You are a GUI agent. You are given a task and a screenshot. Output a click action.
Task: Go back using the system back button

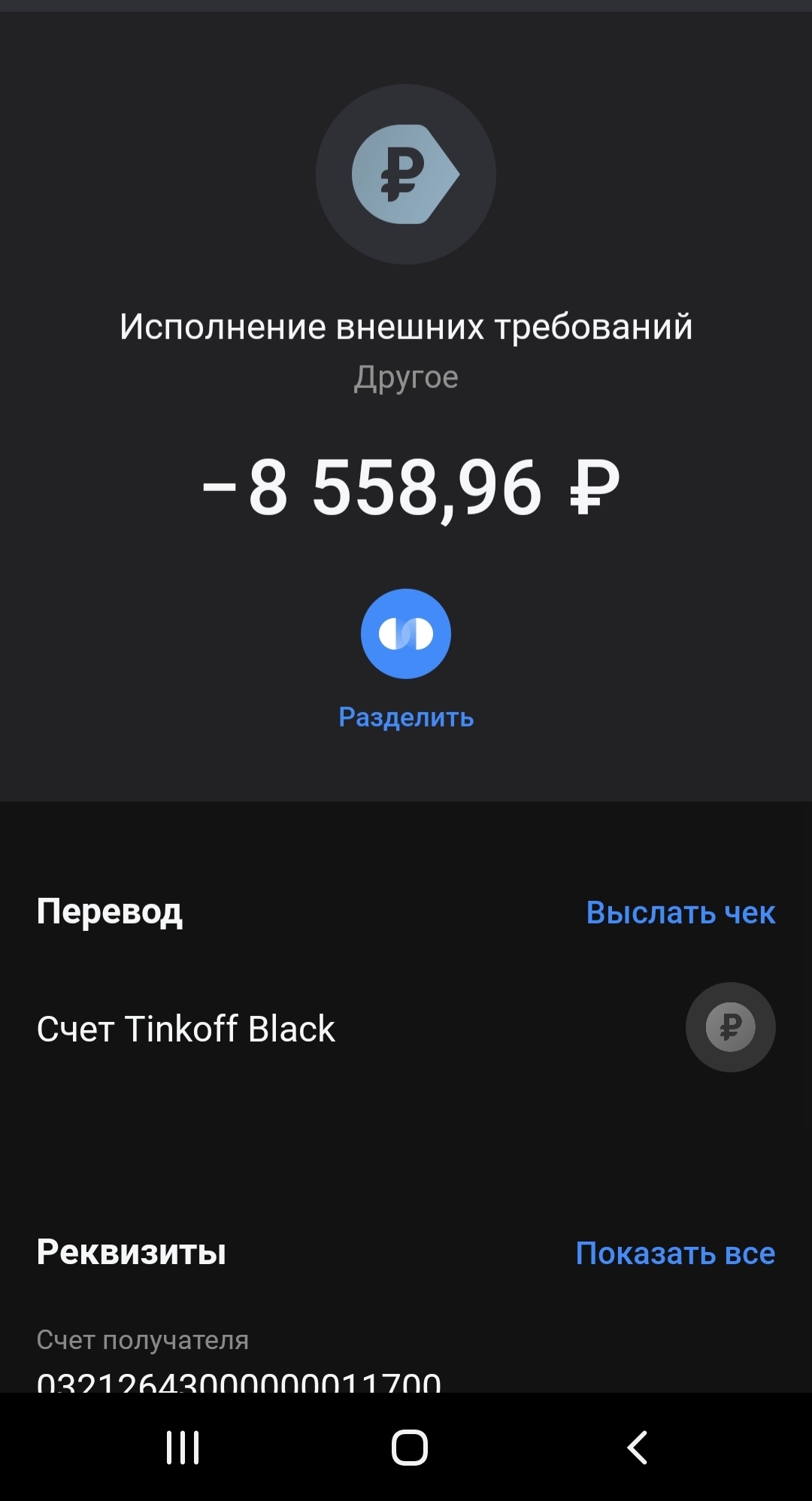(637, 1447)
